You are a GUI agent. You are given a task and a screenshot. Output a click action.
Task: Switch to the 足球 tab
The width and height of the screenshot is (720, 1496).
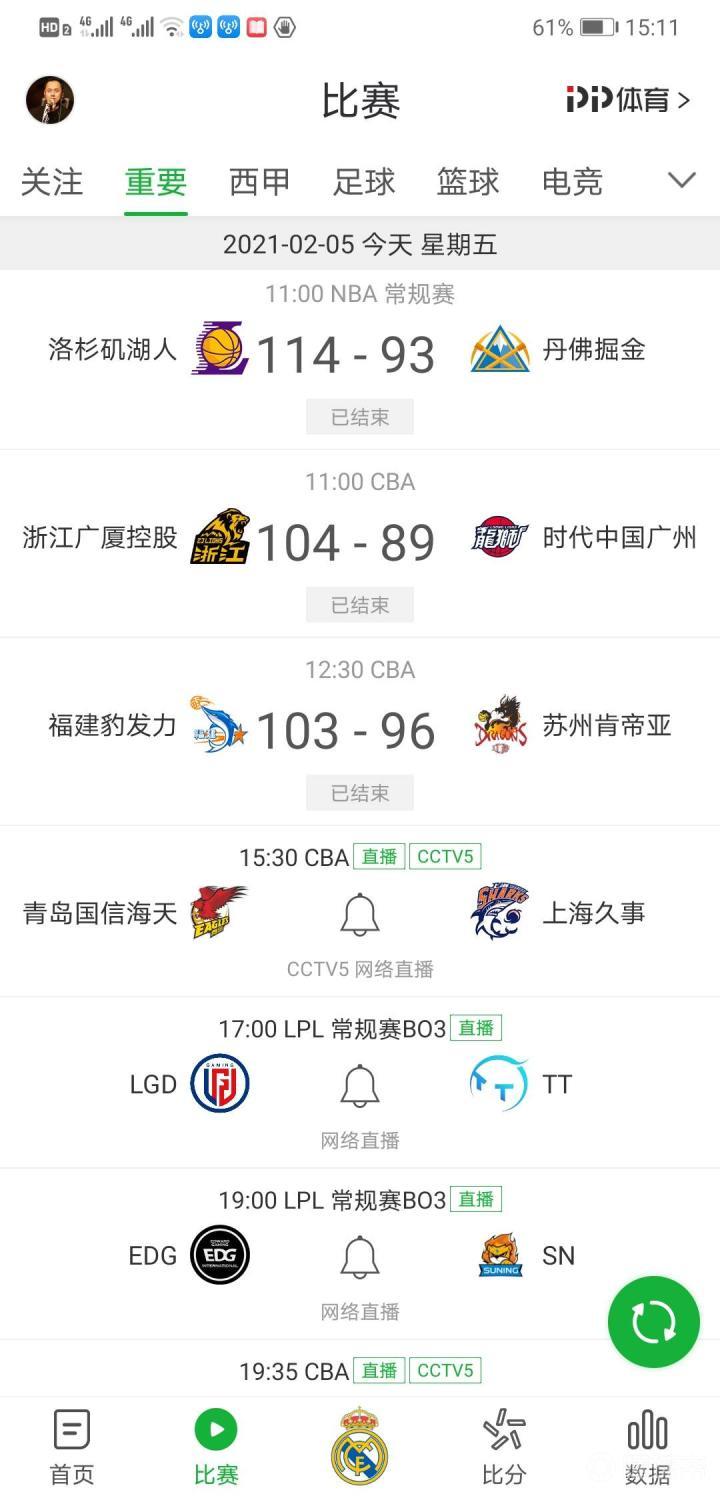[x=364, y=182]
